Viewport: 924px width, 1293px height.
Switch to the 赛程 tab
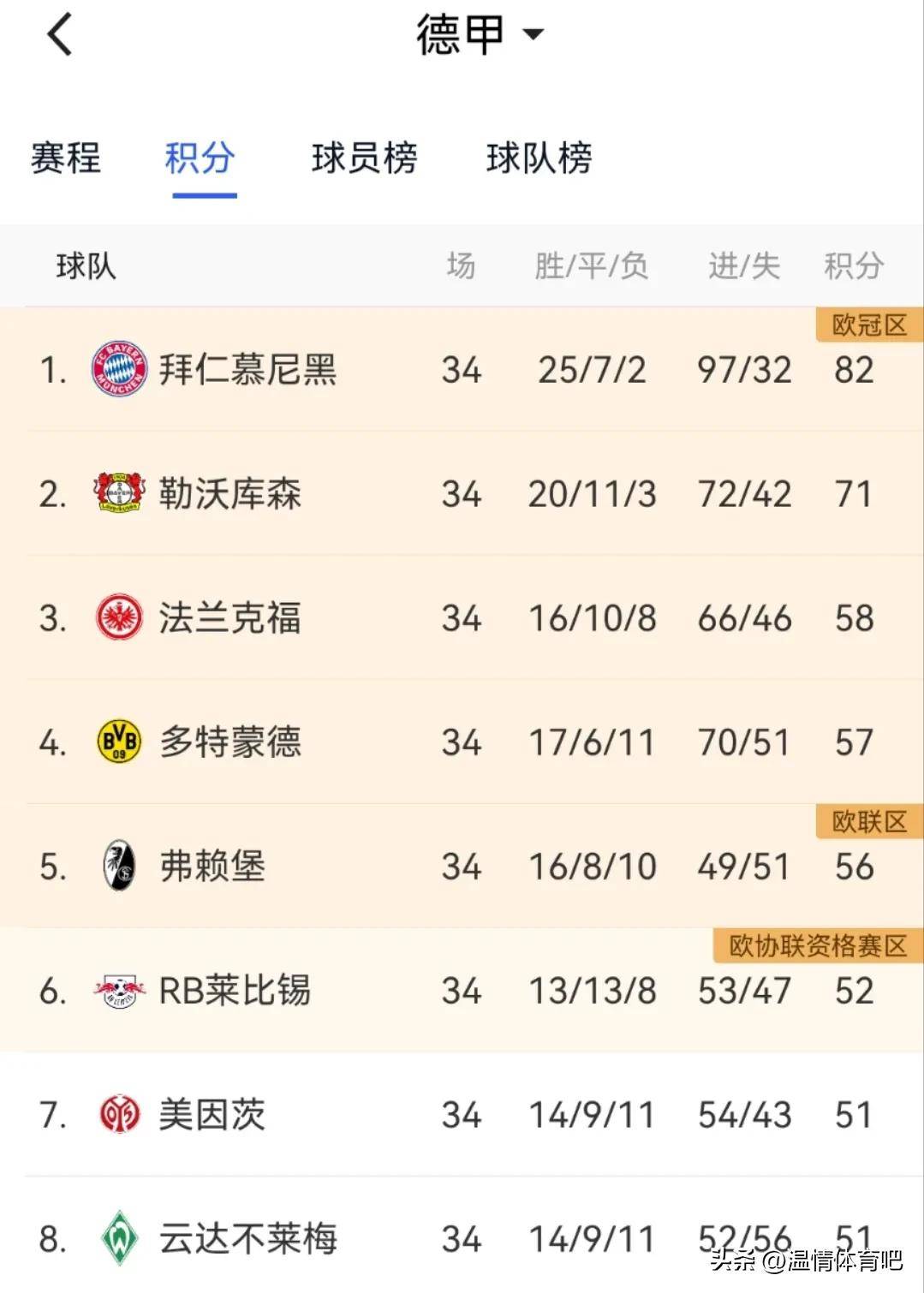click(66, 158)
